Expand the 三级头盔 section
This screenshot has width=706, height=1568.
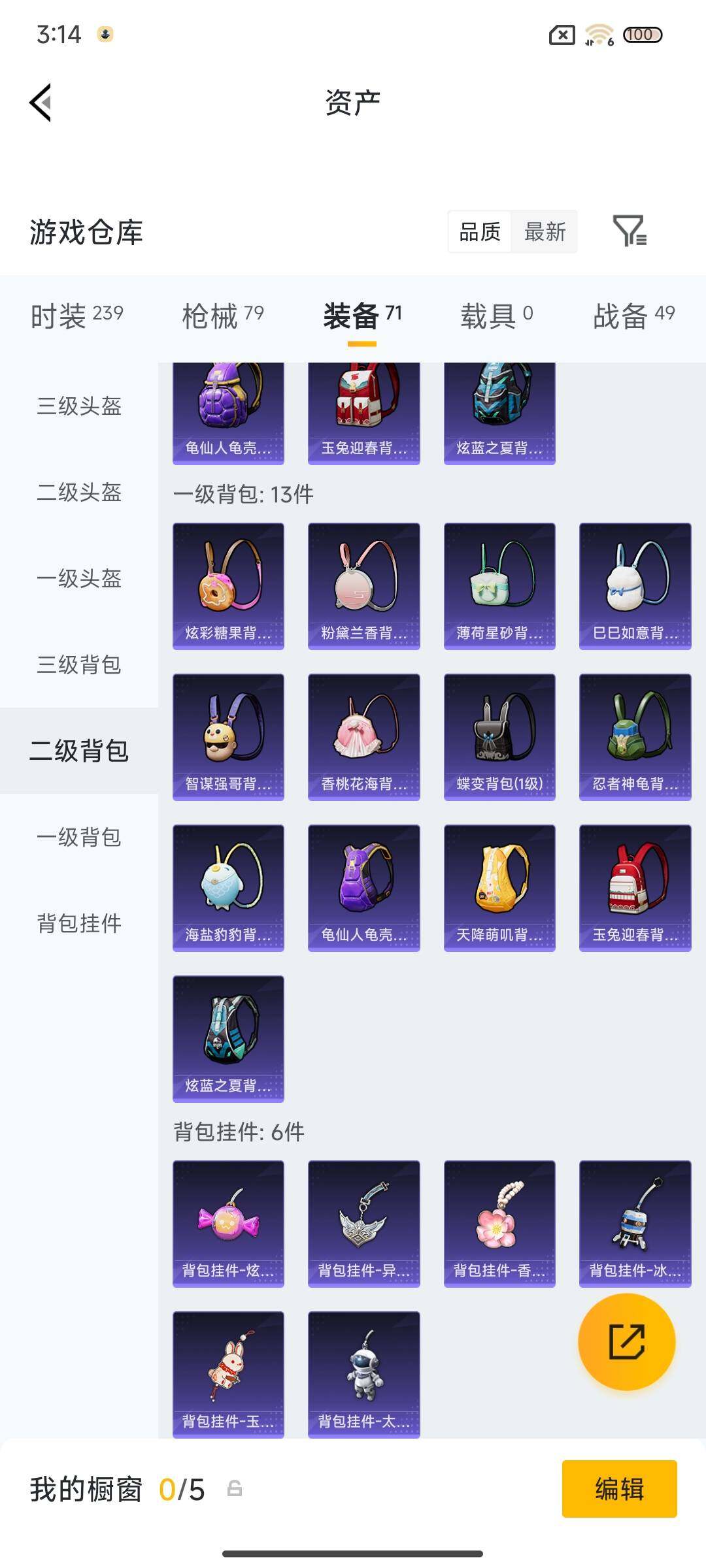pos(78,407)
